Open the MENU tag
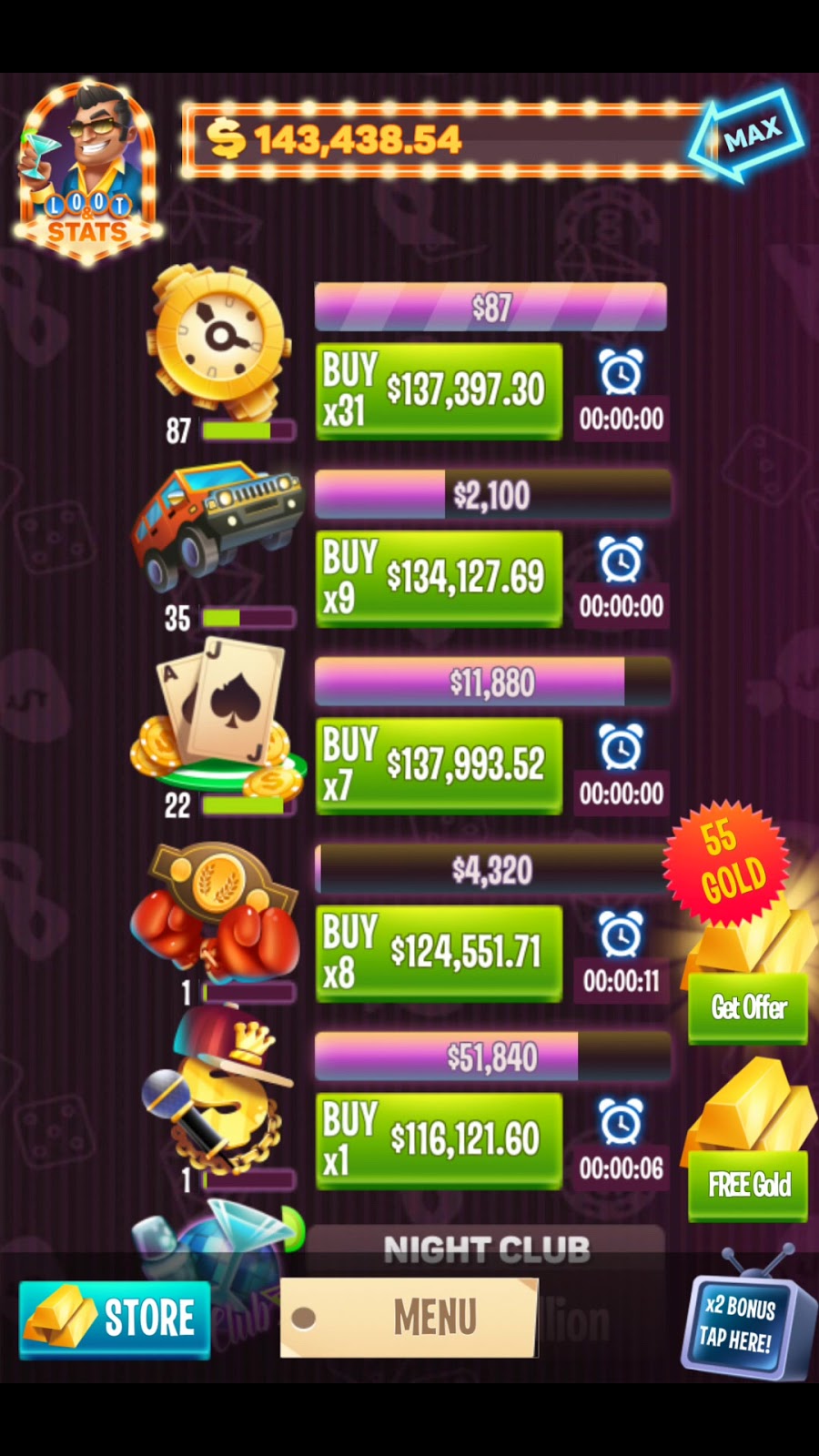The height and width of the screenshot is (1456, 819). 409,1317
